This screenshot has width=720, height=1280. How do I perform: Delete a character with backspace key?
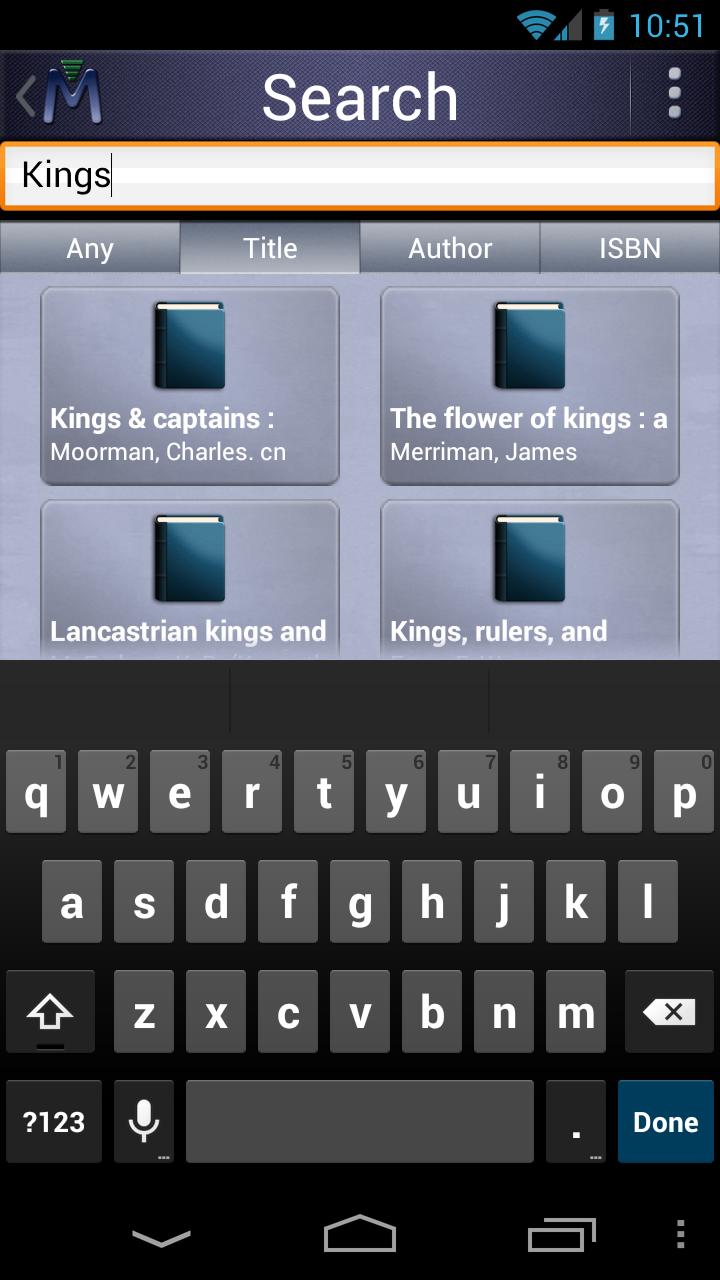pyautogui.click(x=668, y=1013)
